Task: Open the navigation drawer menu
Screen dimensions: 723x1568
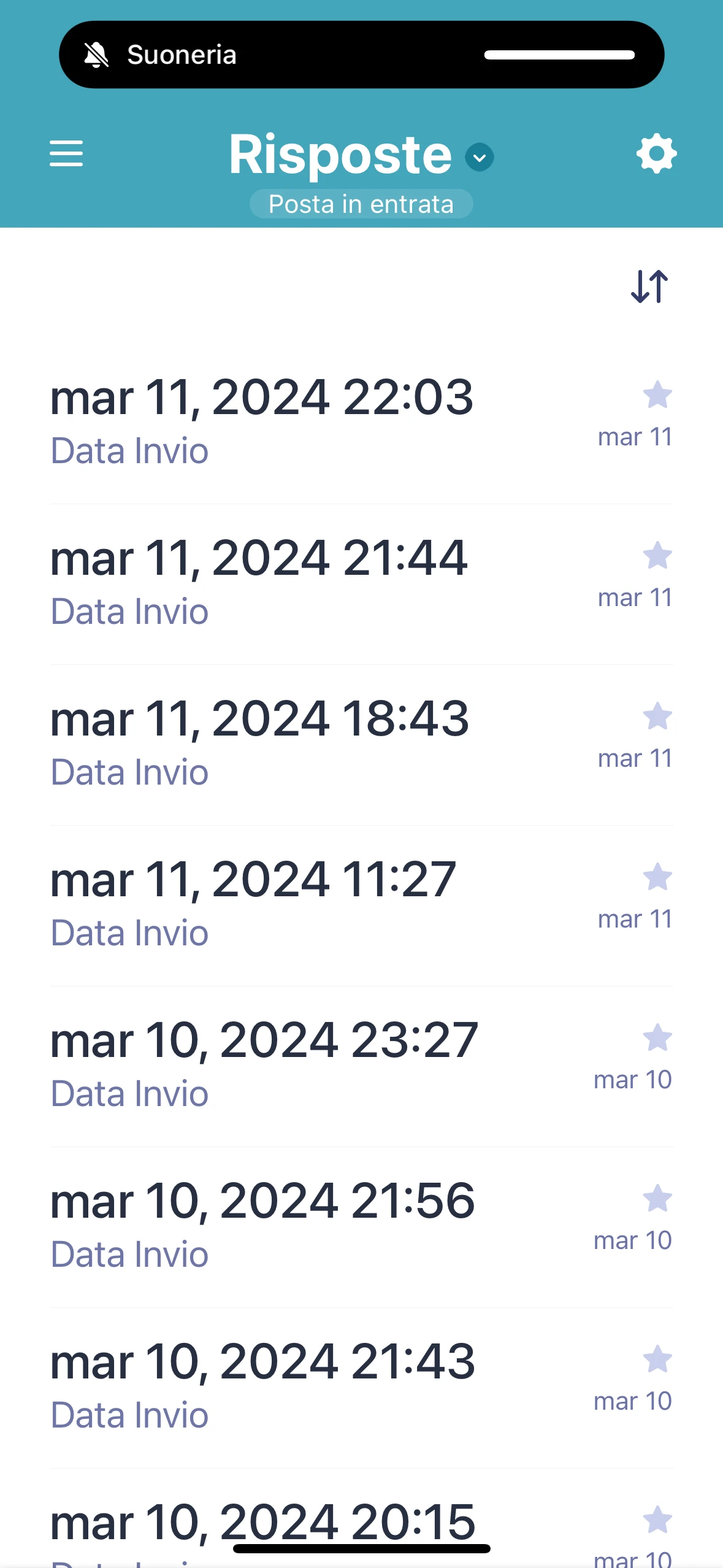Action: (x=66, y=155)
